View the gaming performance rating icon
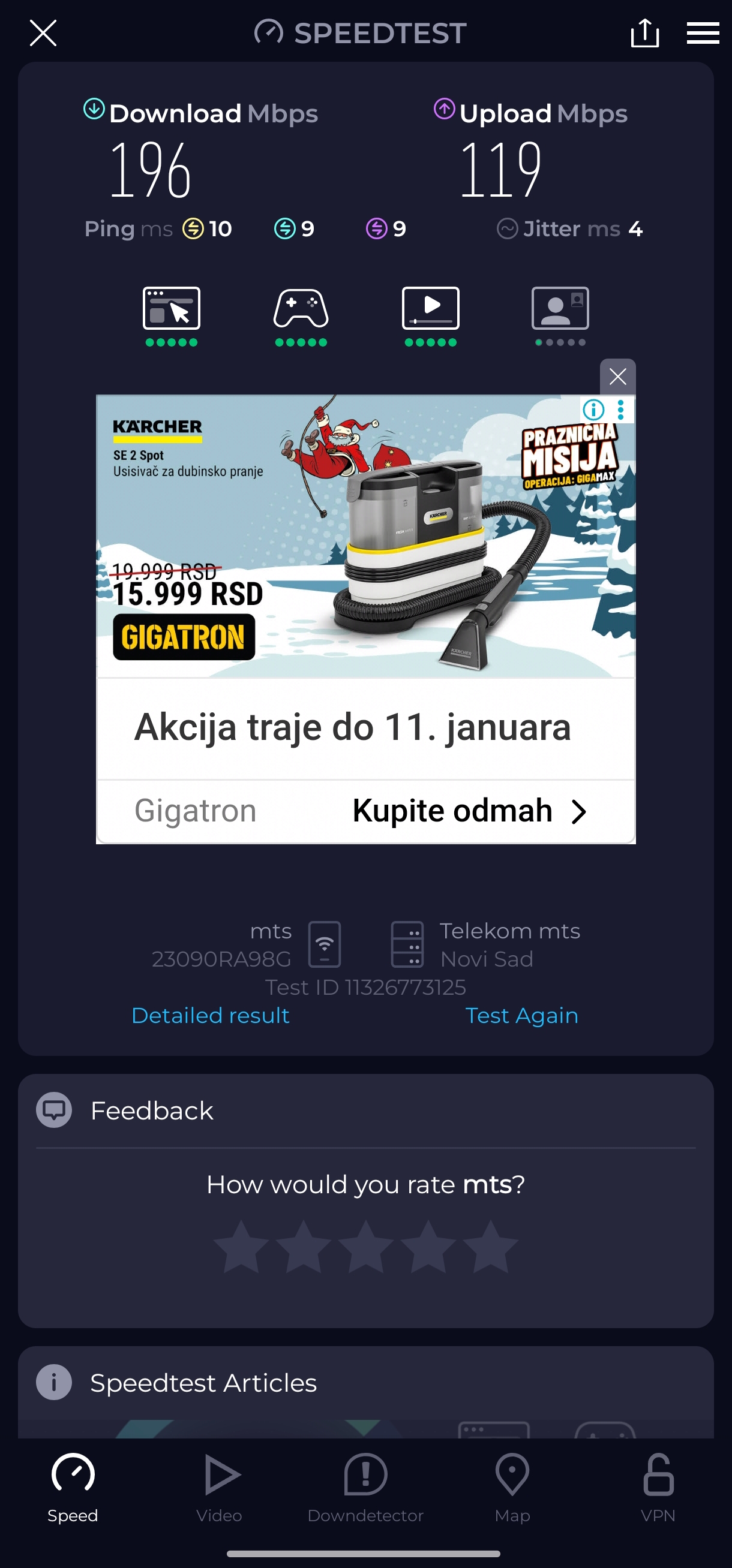Screen dimensions: 732x1568 301,309
